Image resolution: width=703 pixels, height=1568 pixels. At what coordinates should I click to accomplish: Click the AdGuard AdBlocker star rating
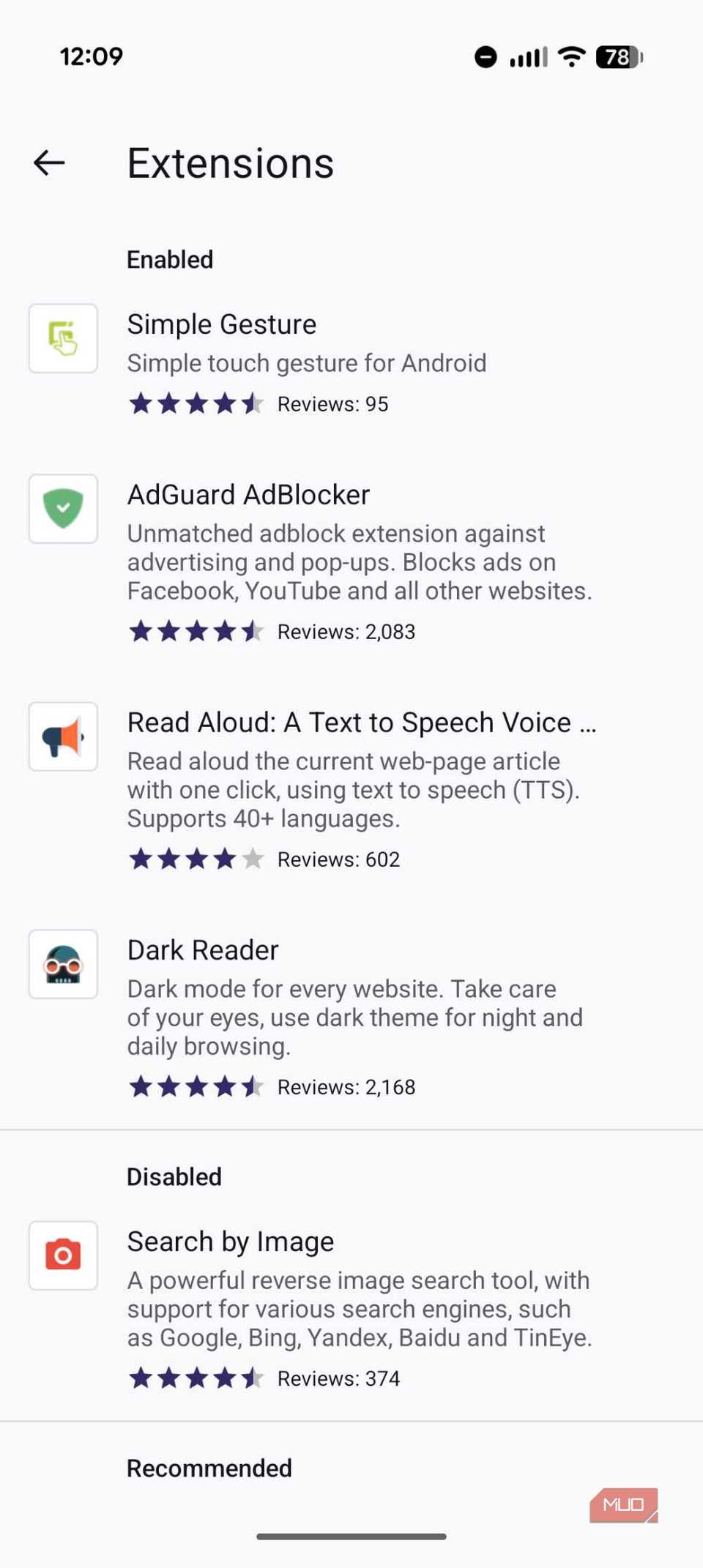pos(196,630)
